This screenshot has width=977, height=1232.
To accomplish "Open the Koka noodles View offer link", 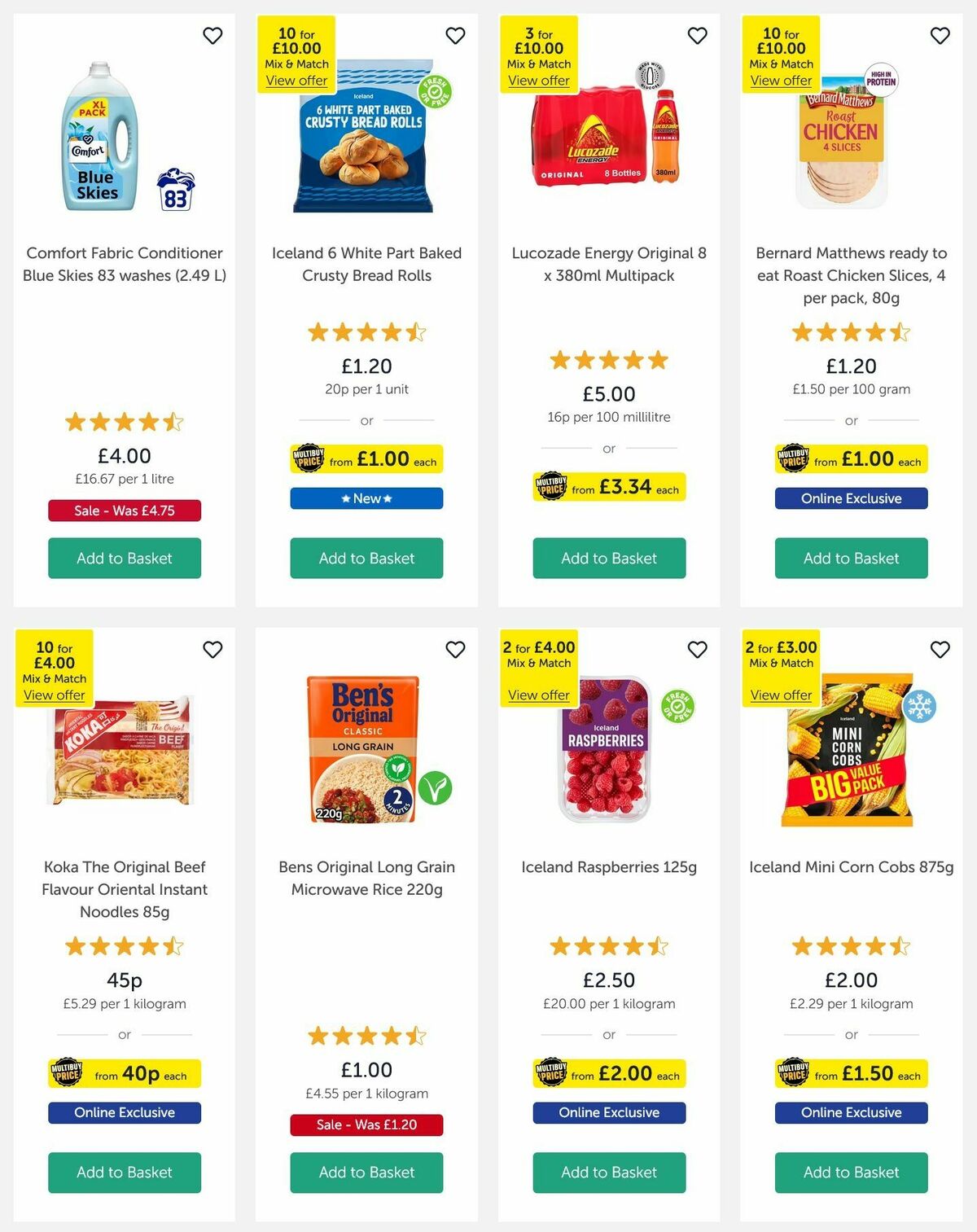I will point(54,695).
